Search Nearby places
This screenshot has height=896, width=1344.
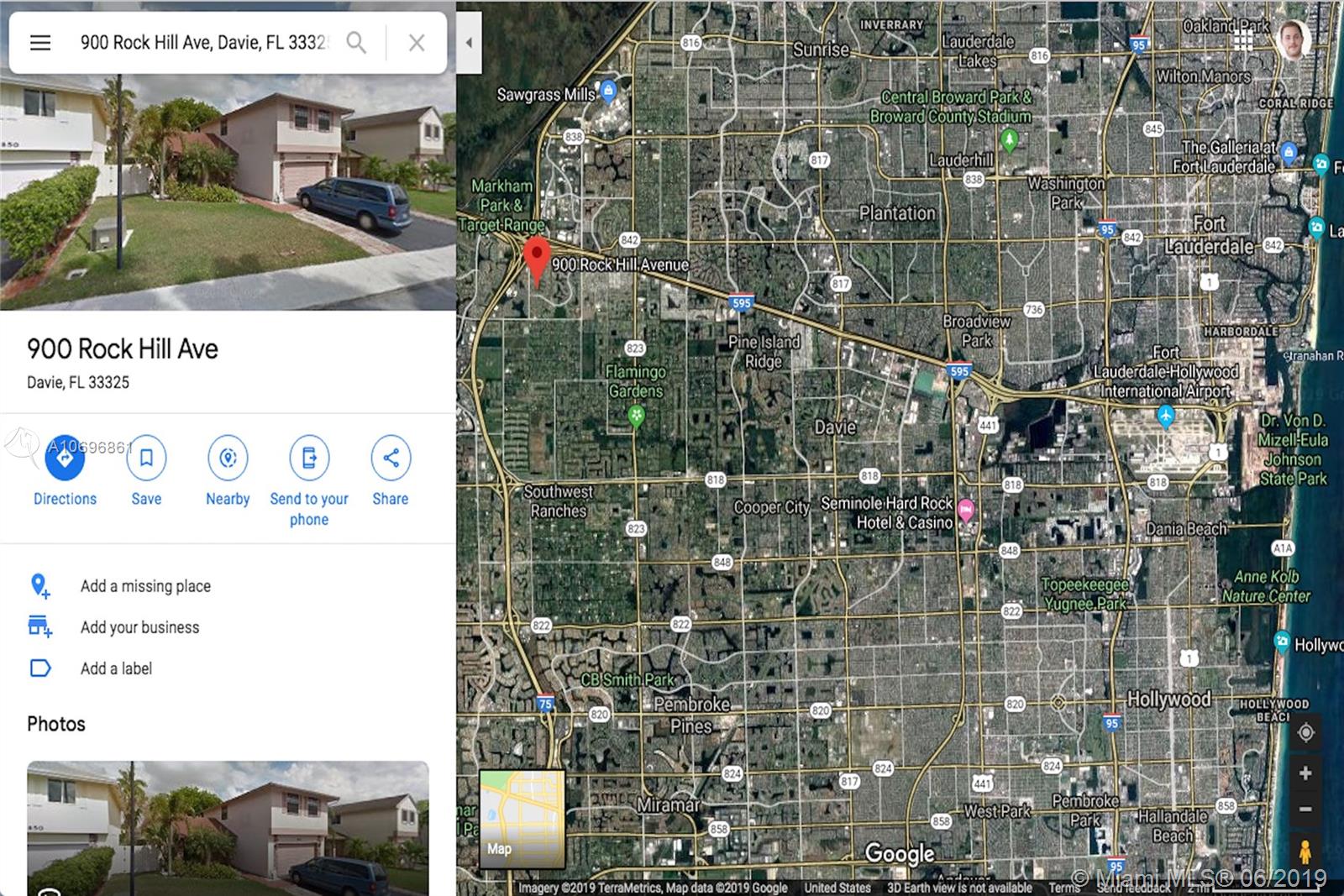(228, 470)
